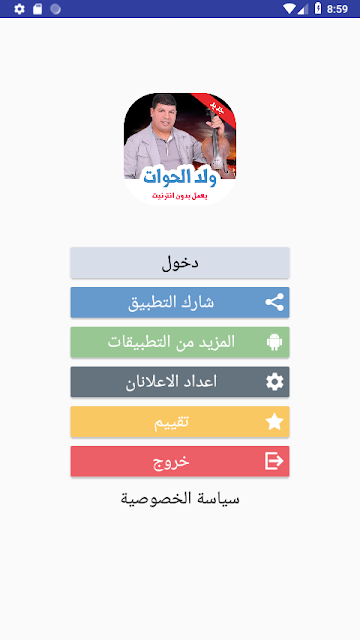Open اعداد الاعلانان ads settings

(x=180, y=382)
